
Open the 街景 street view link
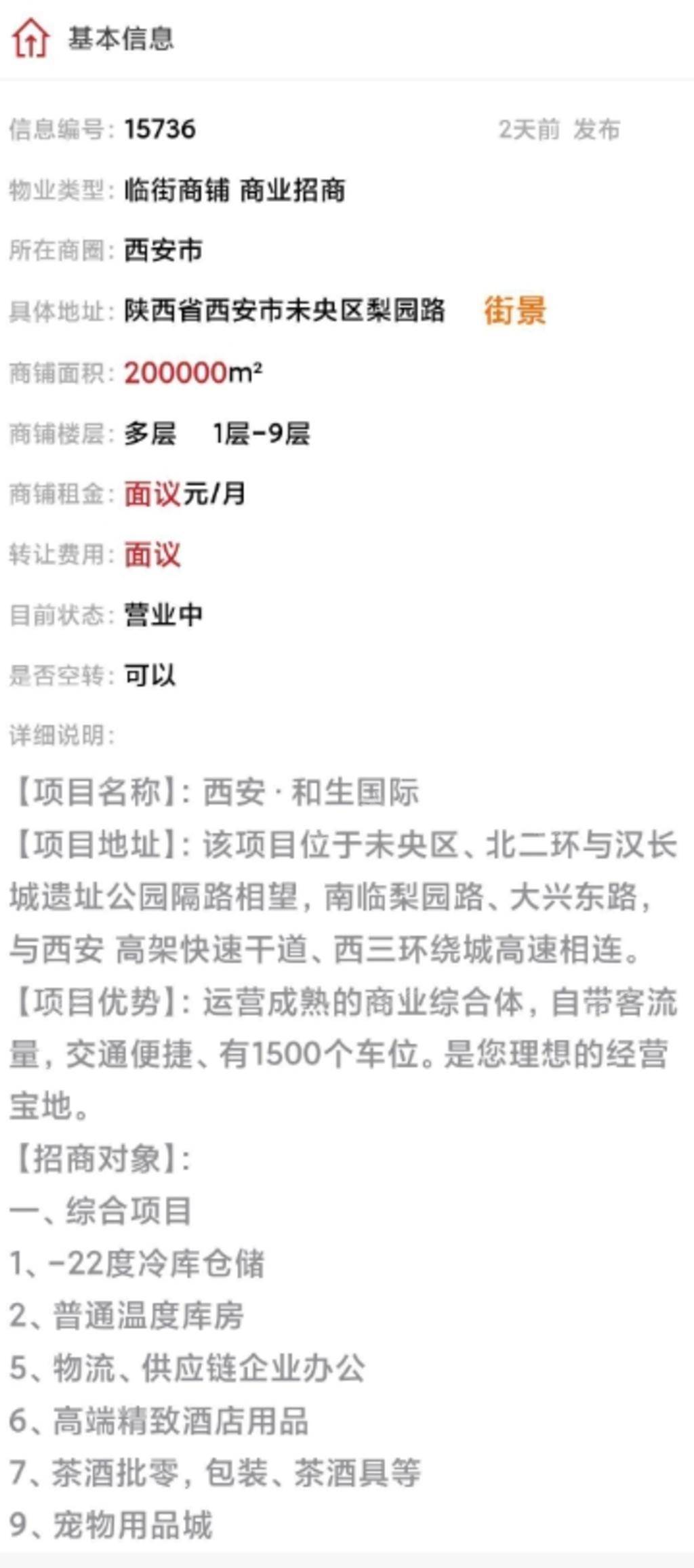(x=515, y=311)
